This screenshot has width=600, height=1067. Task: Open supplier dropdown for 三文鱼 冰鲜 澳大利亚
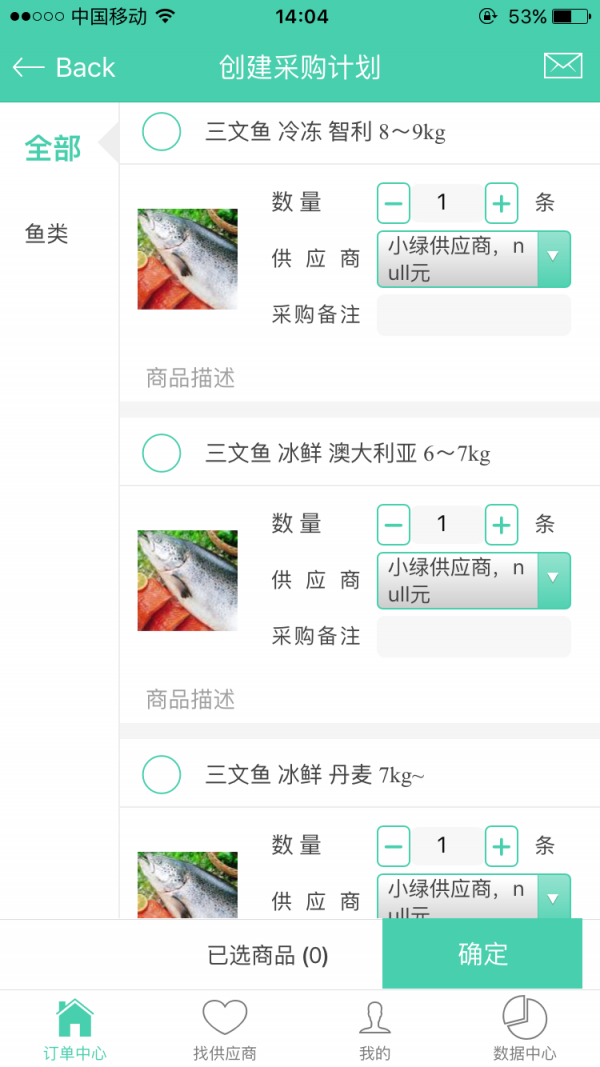point(473,580)
